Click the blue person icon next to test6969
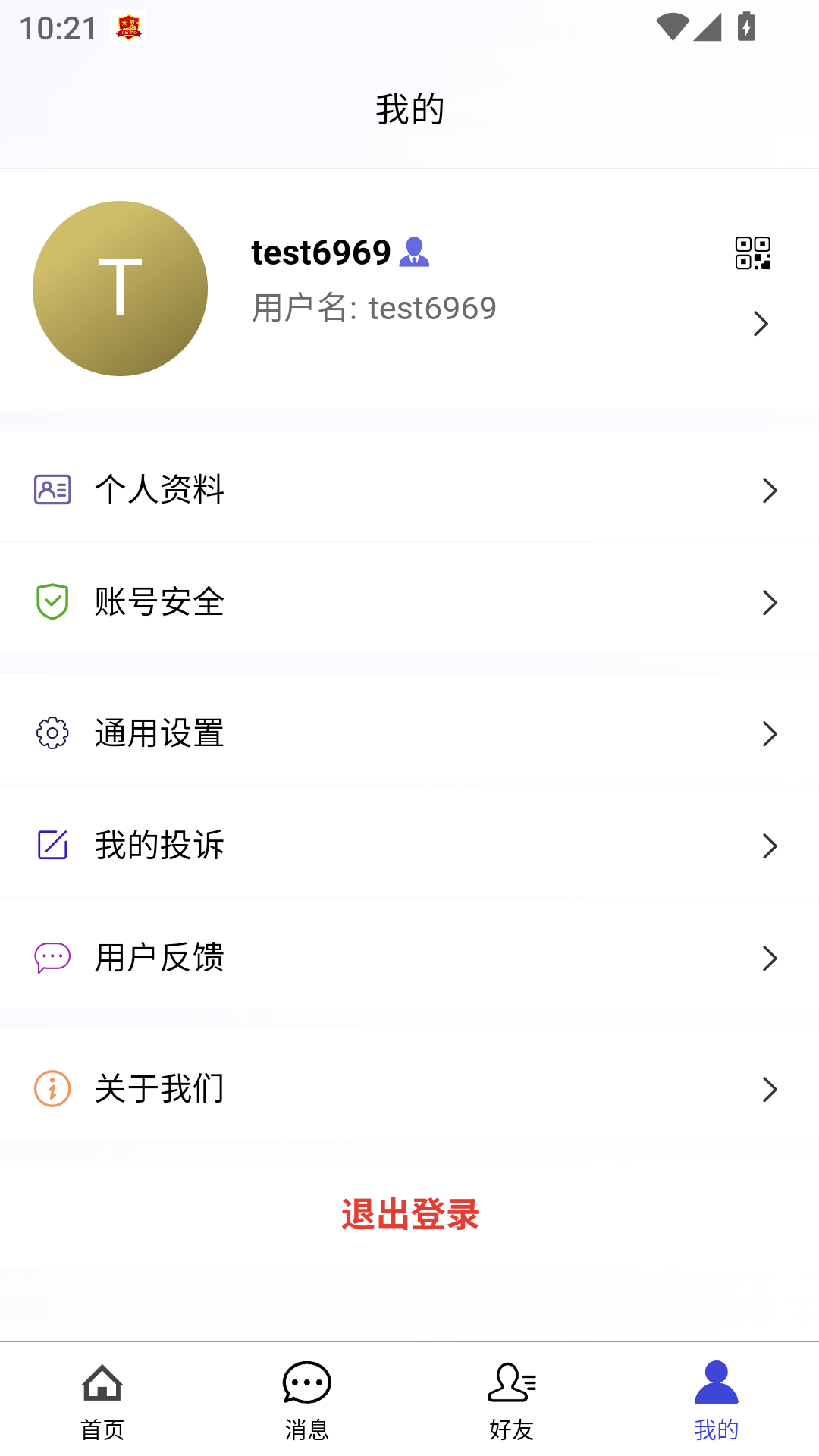This screenshot has height=1456, width=819. [x=415, y=253]
